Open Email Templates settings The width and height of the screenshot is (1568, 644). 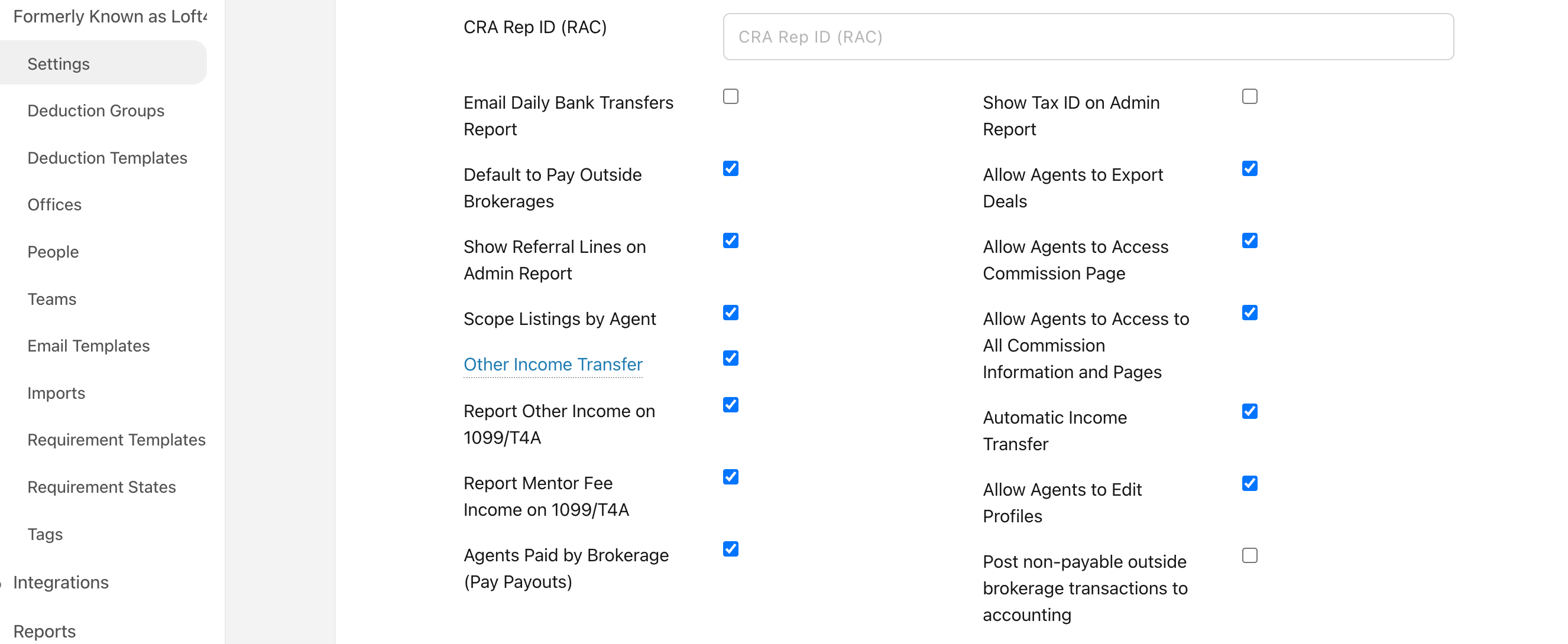(88, 346)
